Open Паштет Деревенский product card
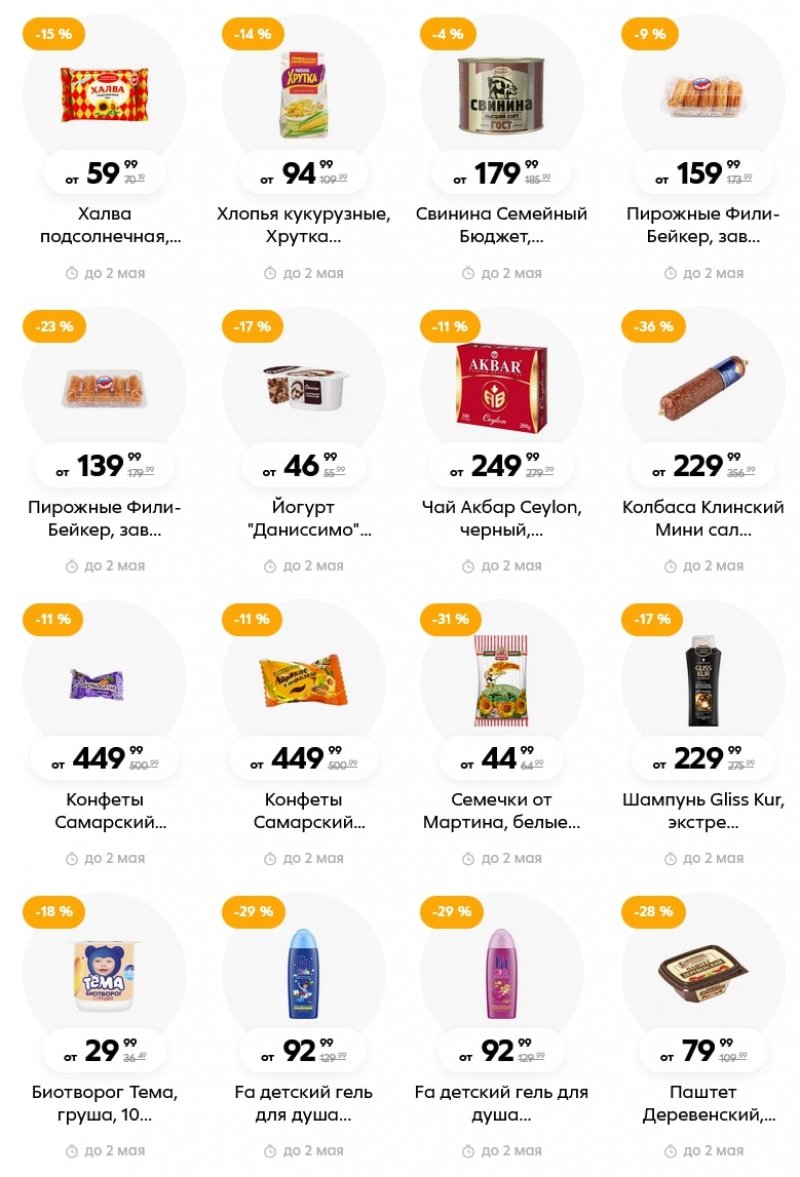This screenshot has height=1177, width=800. [x=703, y=974]
